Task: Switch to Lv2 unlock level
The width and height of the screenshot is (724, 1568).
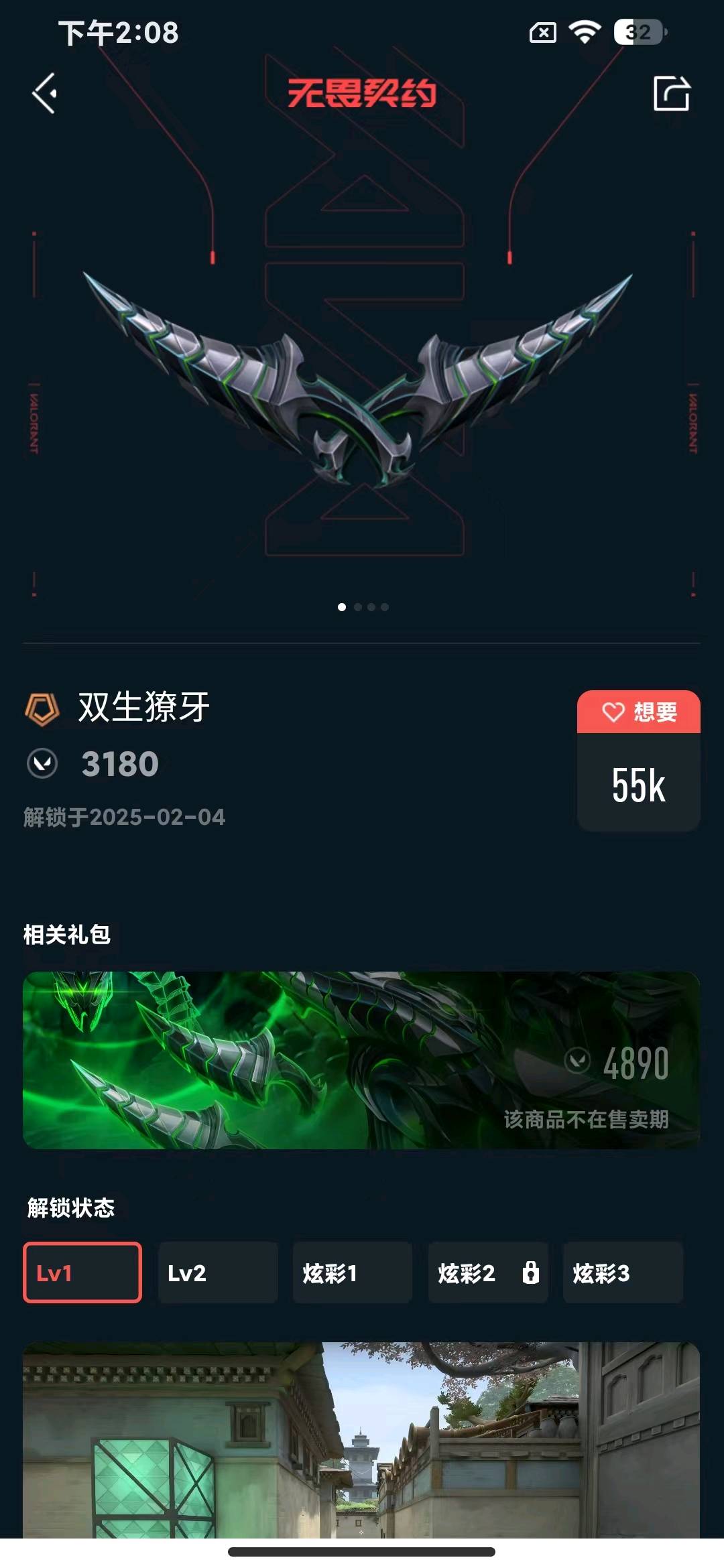Action: [218, 1272]
